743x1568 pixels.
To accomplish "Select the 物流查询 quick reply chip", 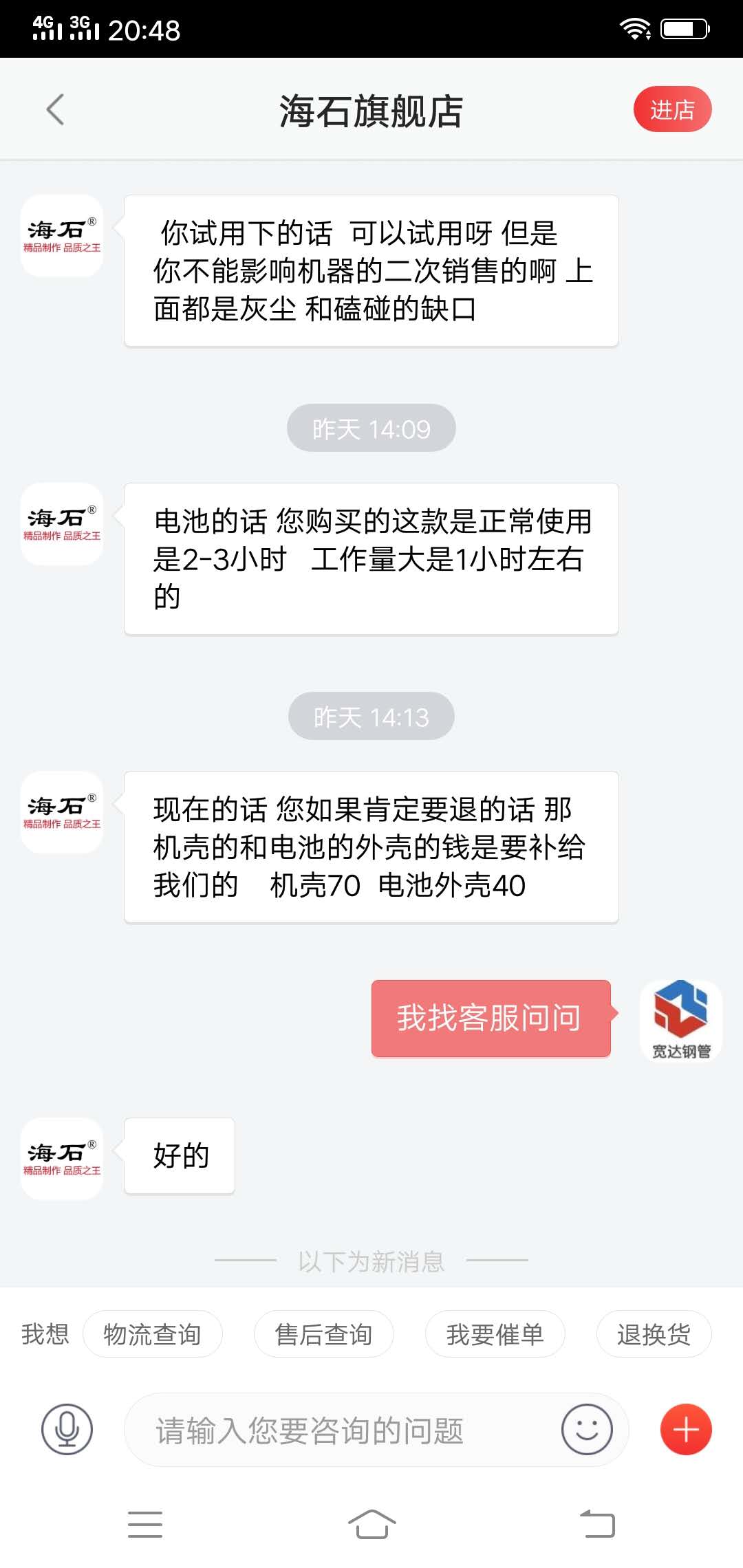I will (x=152, y=1334).
